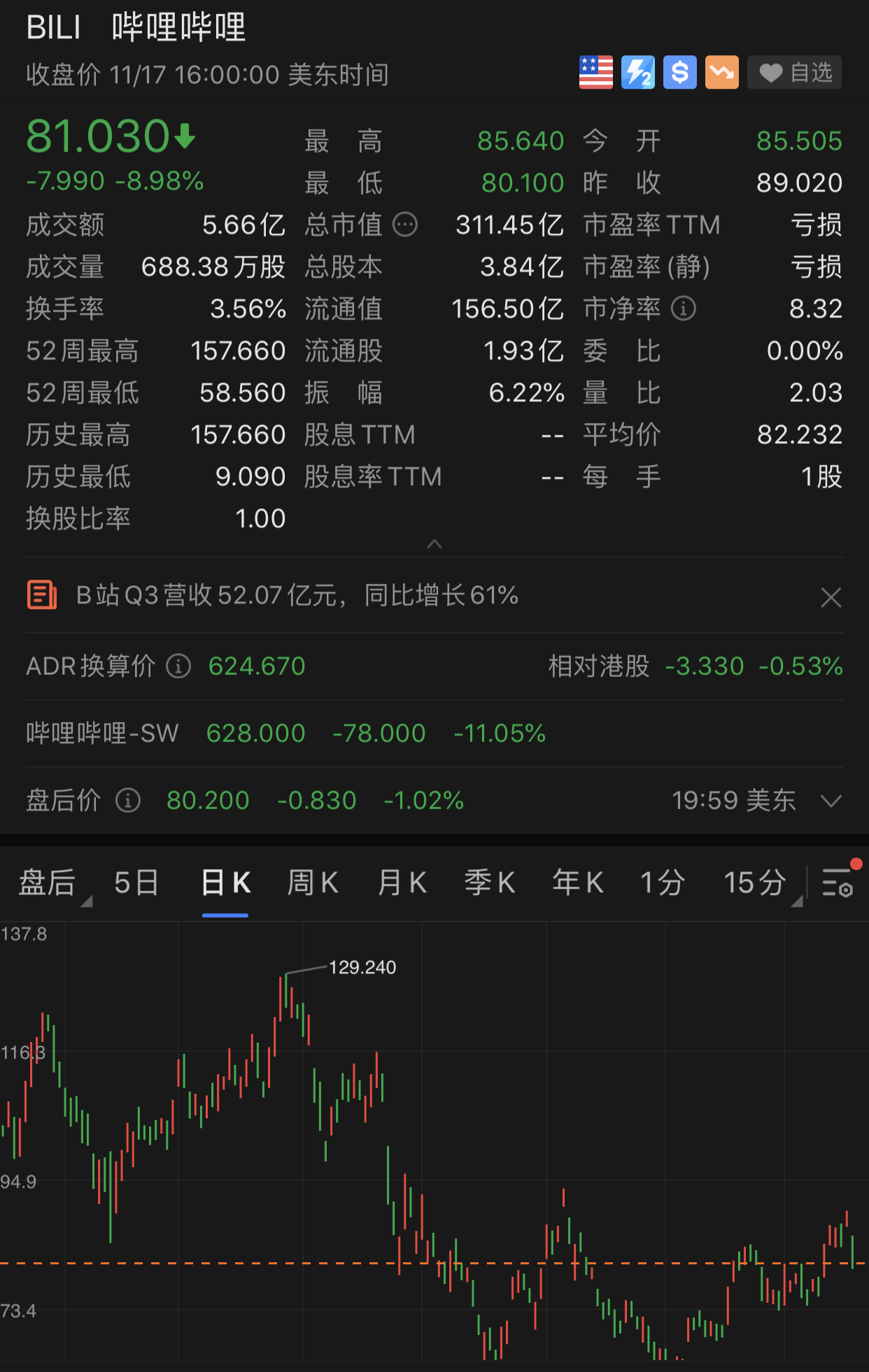Open chart settings
Image resolution: width=869 pixels, height=1372 pixels.
(838, 882)
